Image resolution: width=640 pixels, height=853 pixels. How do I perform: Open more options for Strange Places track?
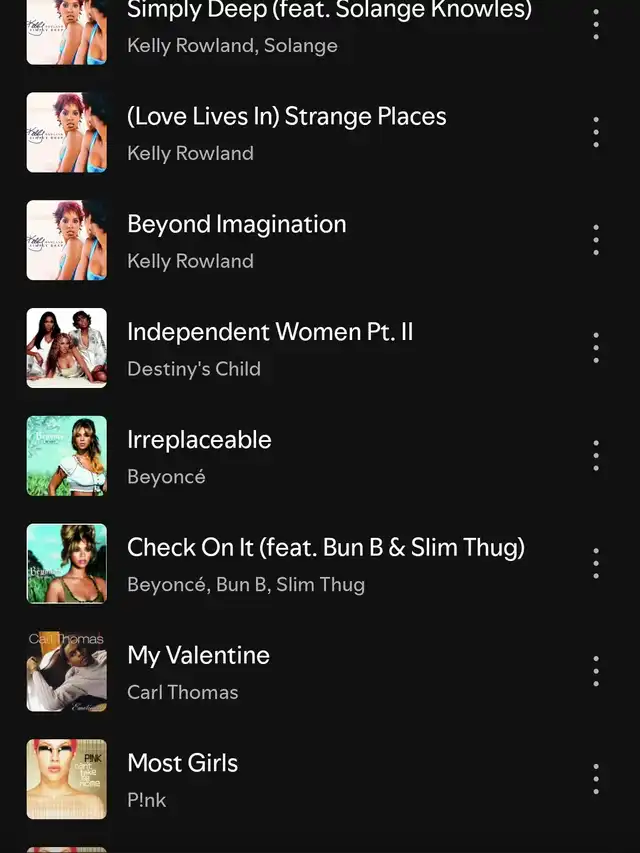pos(596,132)
